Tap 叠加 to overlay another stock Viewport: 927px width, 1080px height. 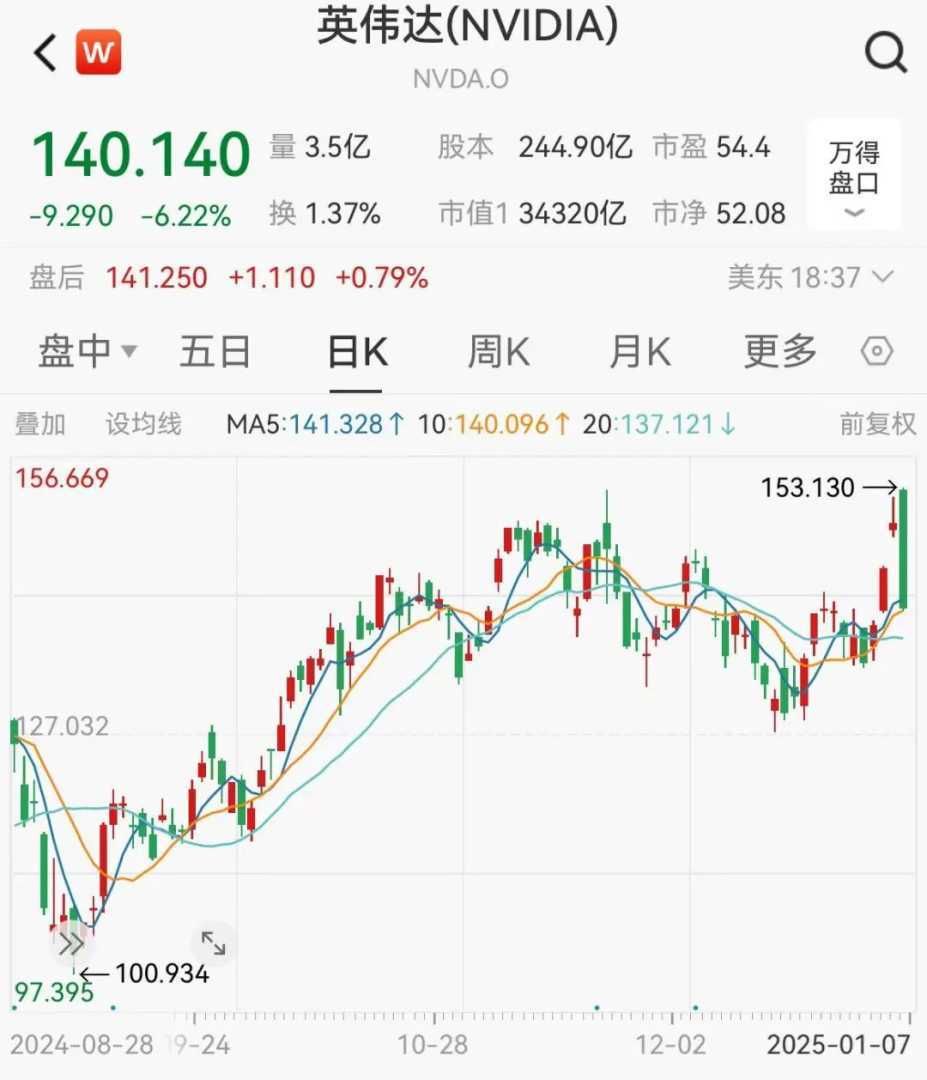tap(40, 424)
